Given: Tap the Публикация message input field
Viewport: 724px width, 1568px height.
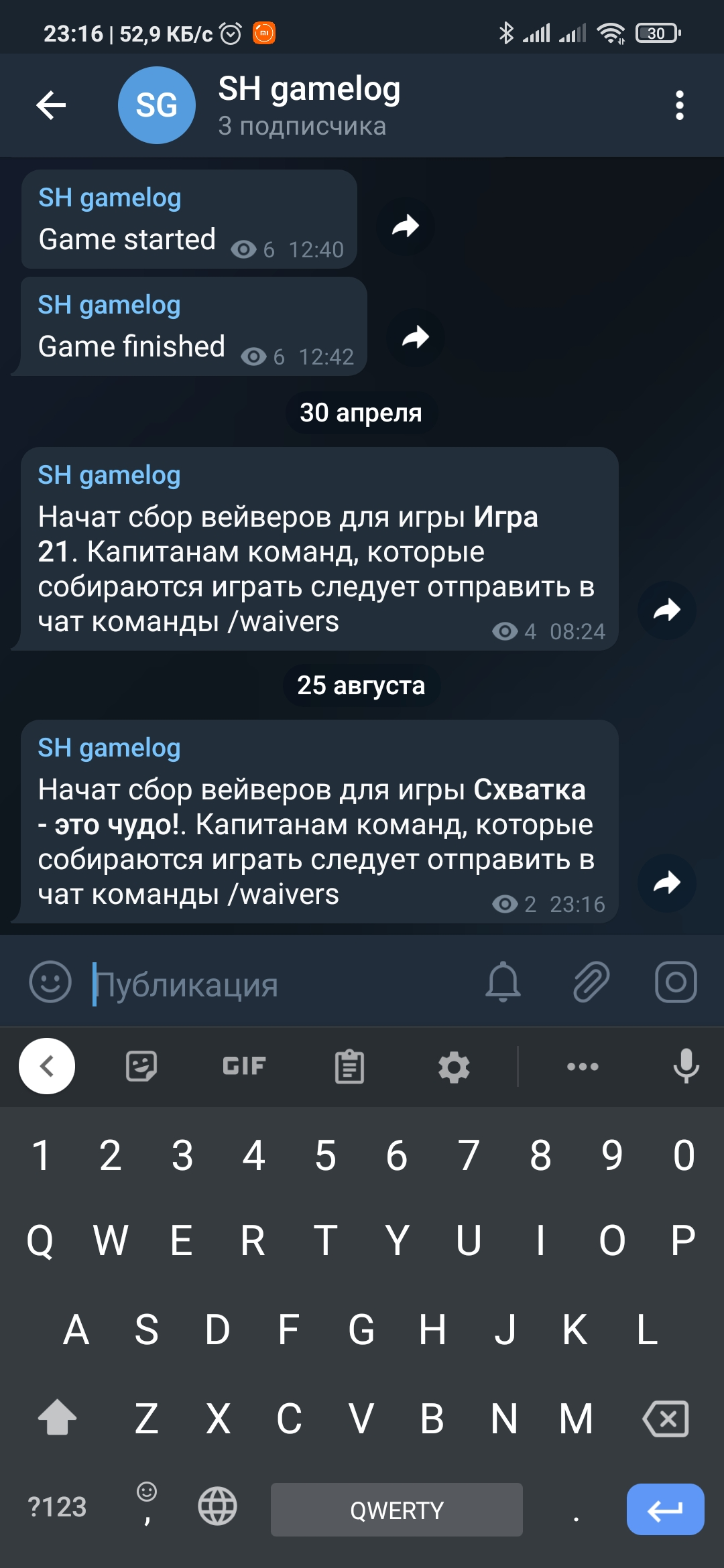Looking at the screenshot, I should tap(268, 984).
